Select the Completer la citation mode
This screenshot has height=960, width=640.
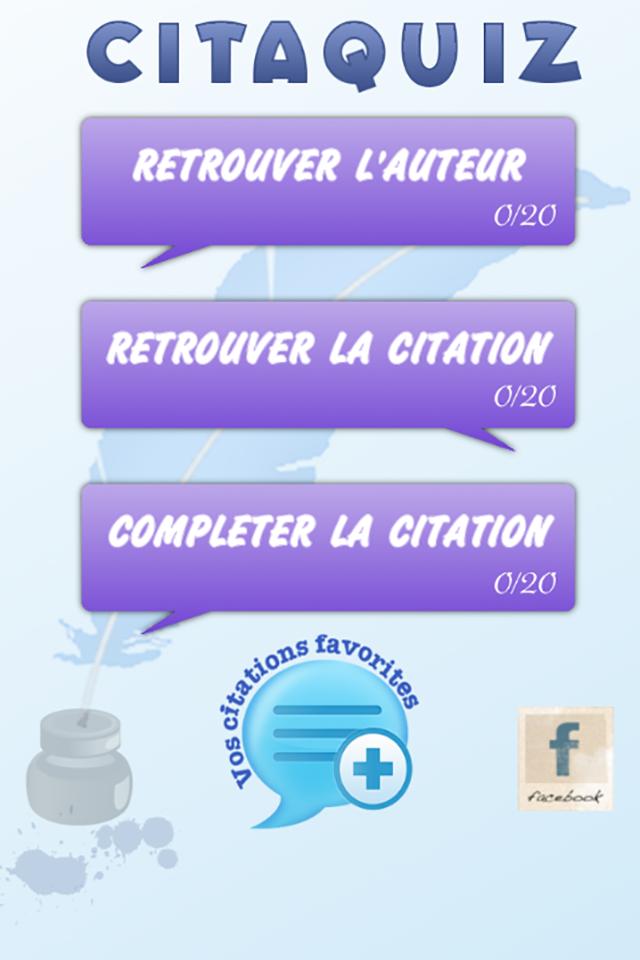[328, 546]
